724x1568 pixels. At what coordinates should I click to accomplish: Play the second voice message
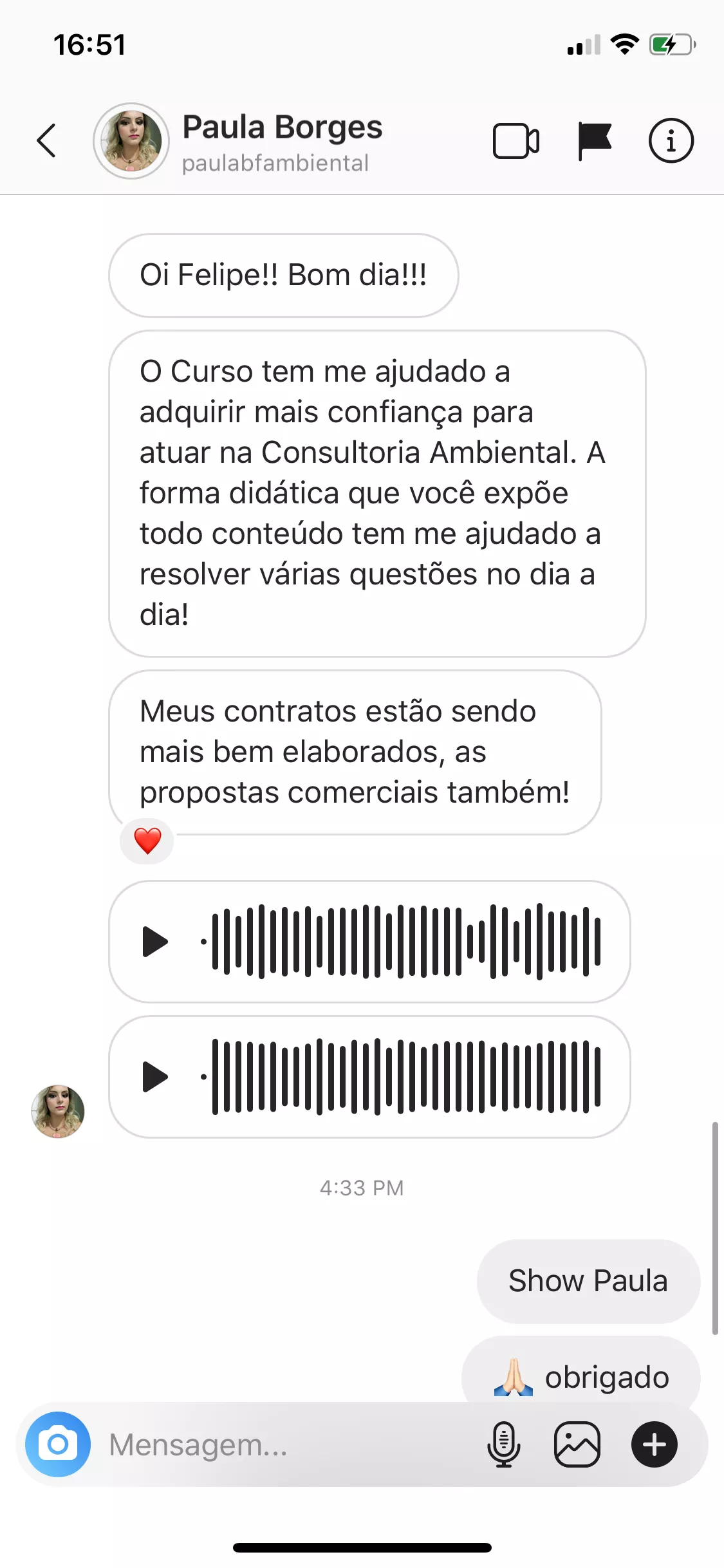155,1077
